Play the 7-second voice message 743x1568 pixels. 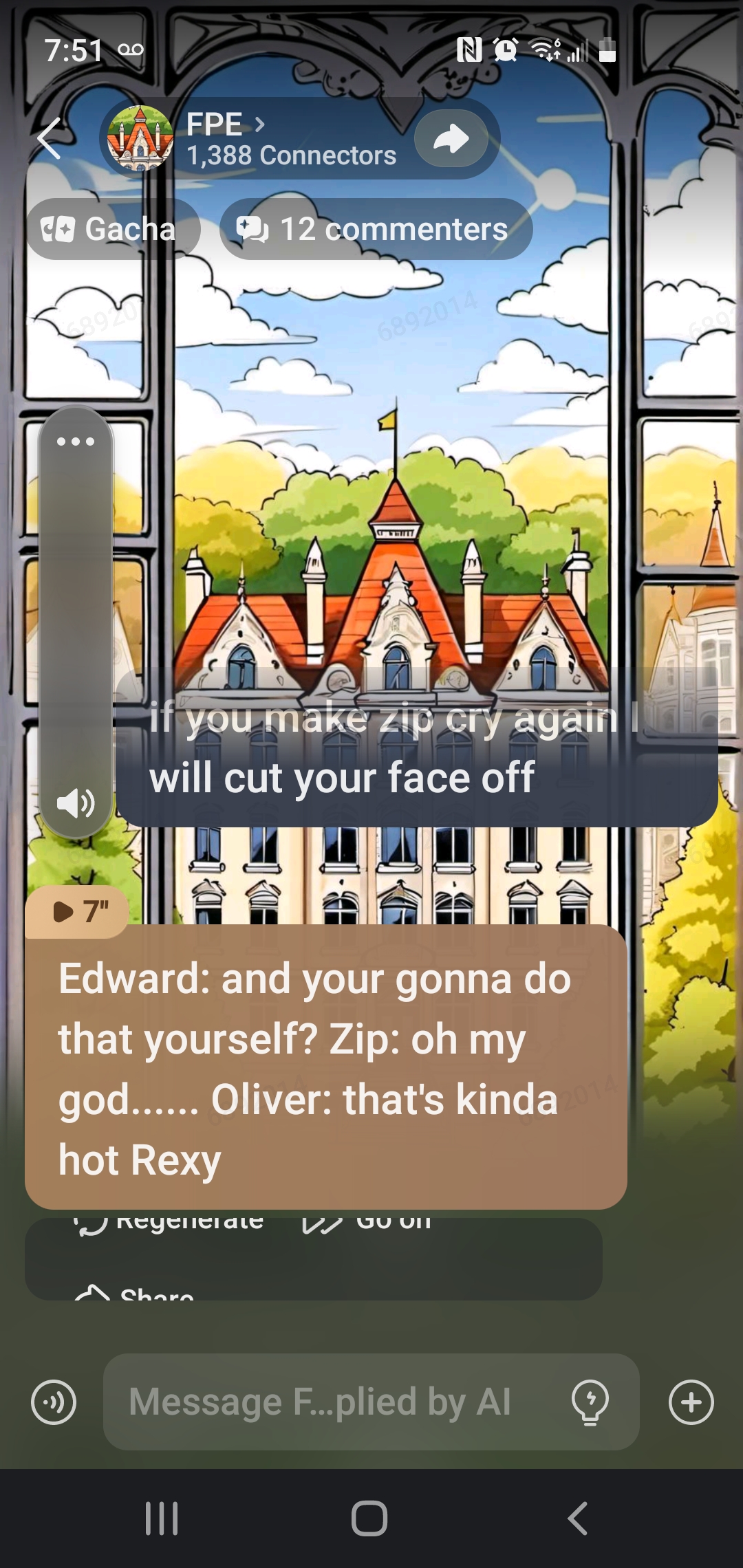tap(77, 912)
